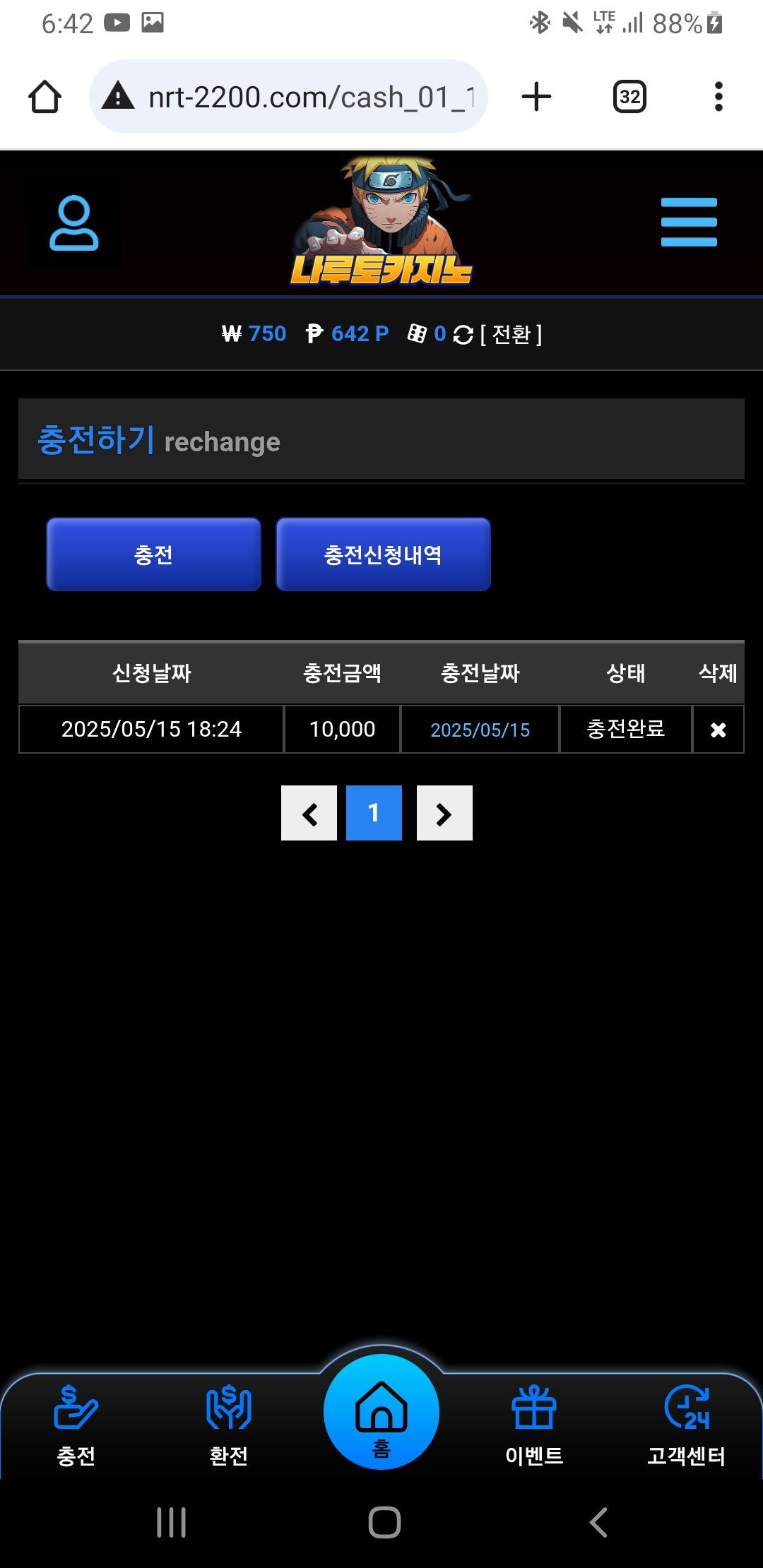
Task: Select page 1 in pagination
Action: (374, 813)
